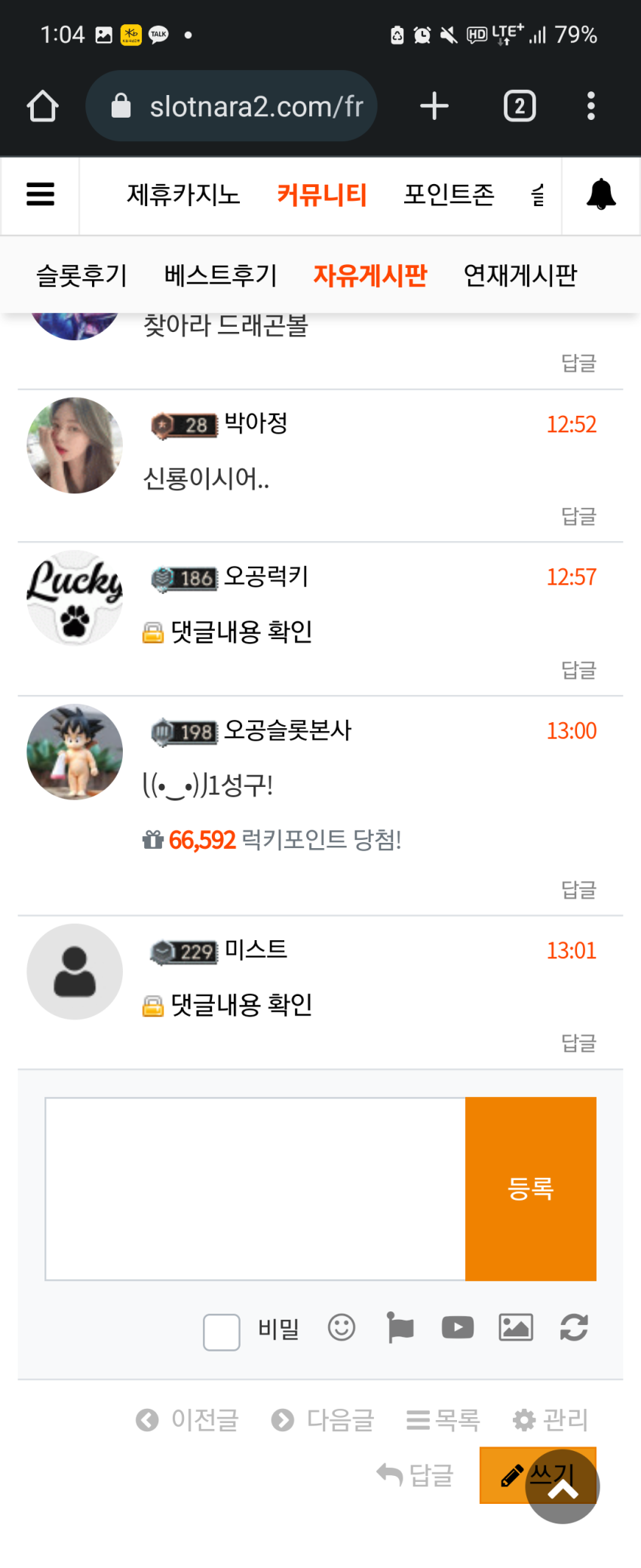The image size is (641, 1568).
Task: Refresh the comments with the reload icon
Action: [574, 1327]
